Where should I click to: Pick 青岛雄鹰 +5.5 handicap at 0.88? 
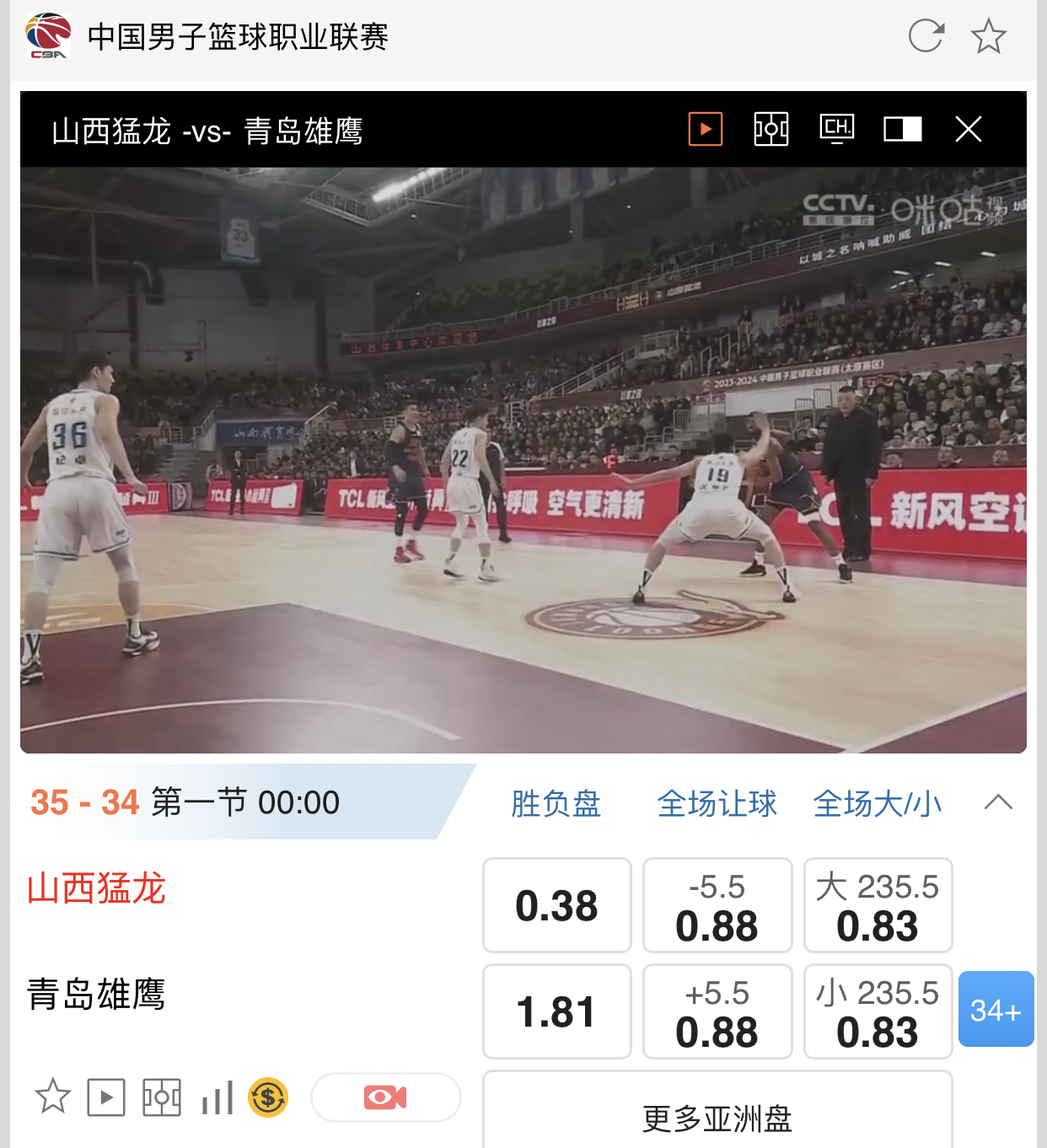717,1011
